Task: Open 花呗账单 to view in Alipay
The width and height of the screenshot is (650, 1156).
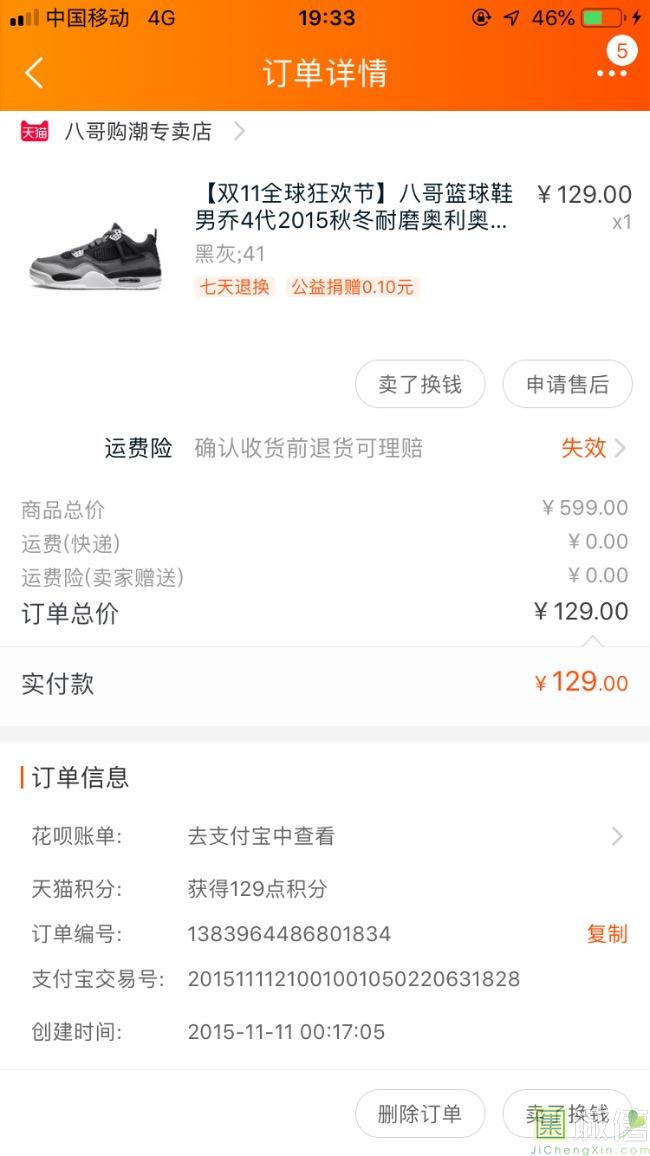Action: (x=325, y=836)
